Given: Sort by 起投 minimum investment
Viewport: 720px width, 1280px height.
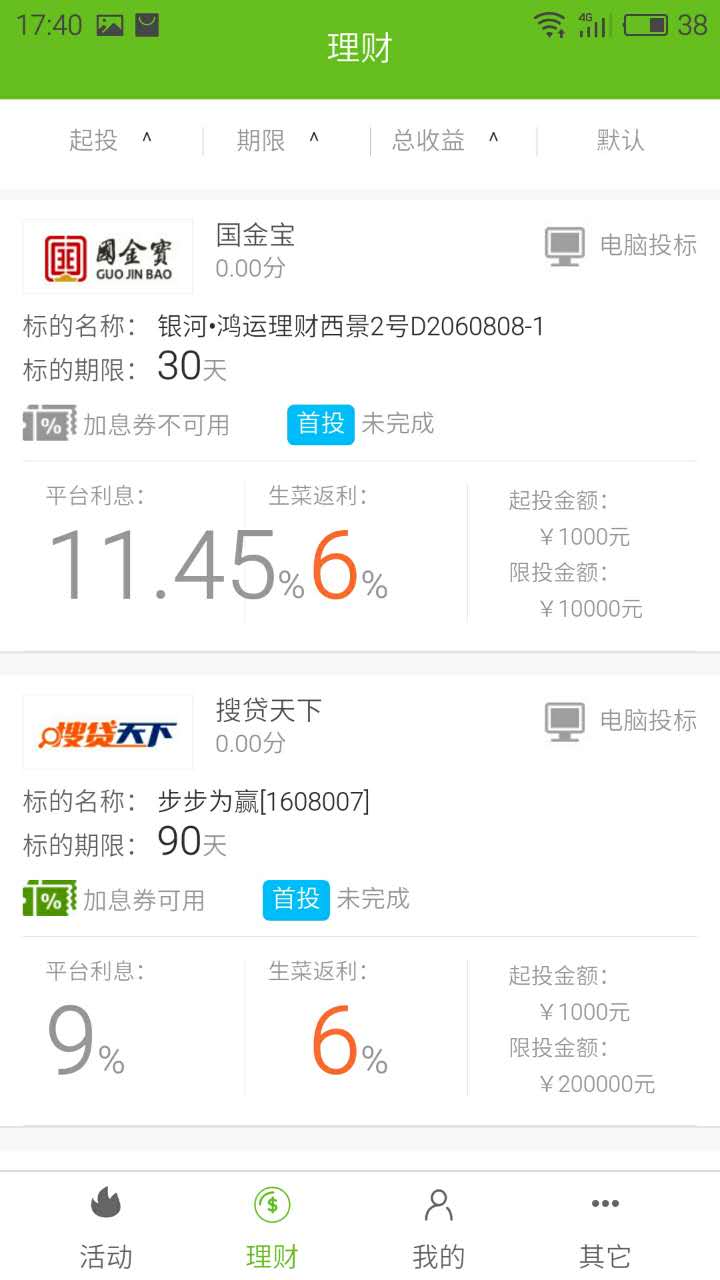Looking at the screenshot, I should 108,141.
